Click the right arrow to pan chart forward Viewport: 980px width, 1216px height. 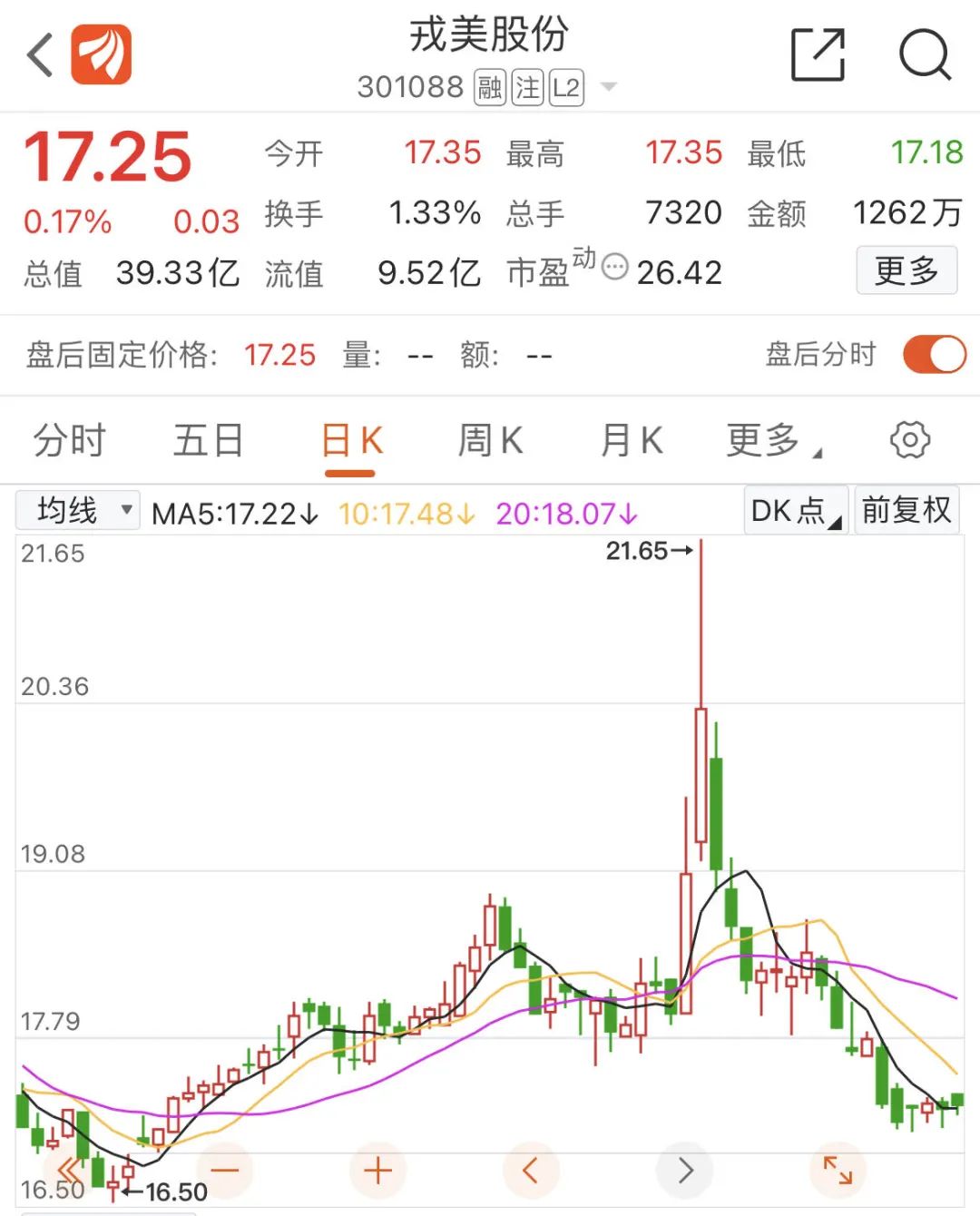click(683, 1171)
